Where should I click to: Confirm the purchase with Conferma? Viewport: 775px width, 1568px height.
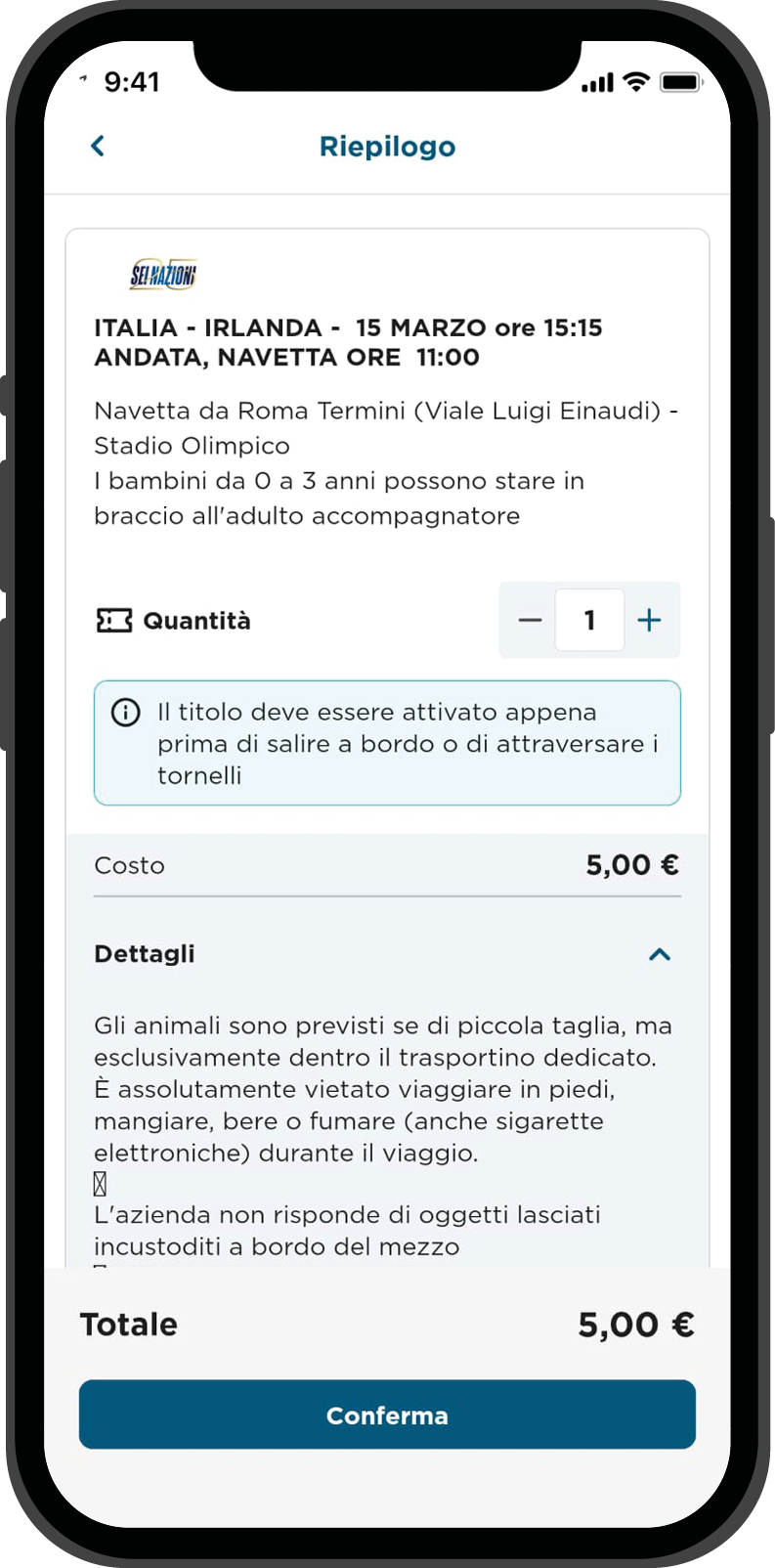(x=387, y=1415)
